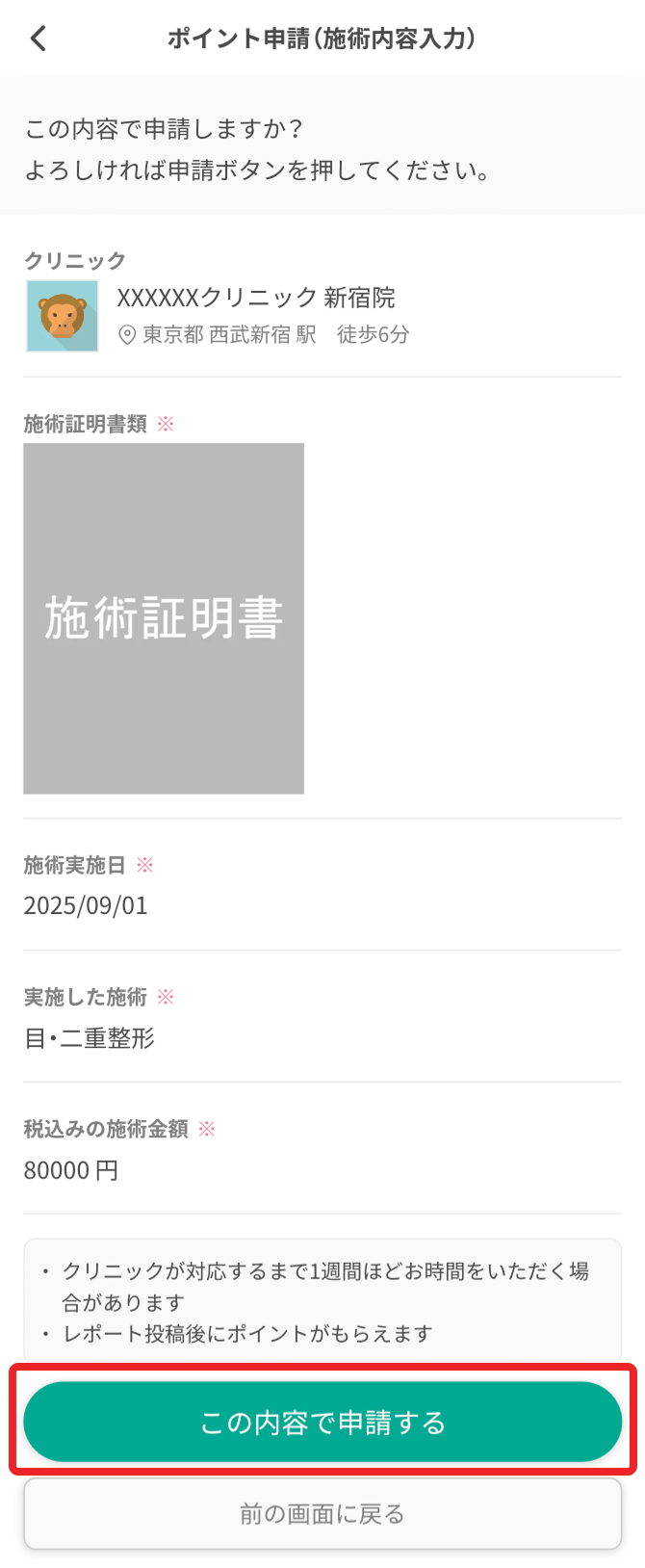The height and width of the screenshot is (1568, 645).
Task: Go back using the header arrow
Action: pyautogui.click(x=39, y=39)
